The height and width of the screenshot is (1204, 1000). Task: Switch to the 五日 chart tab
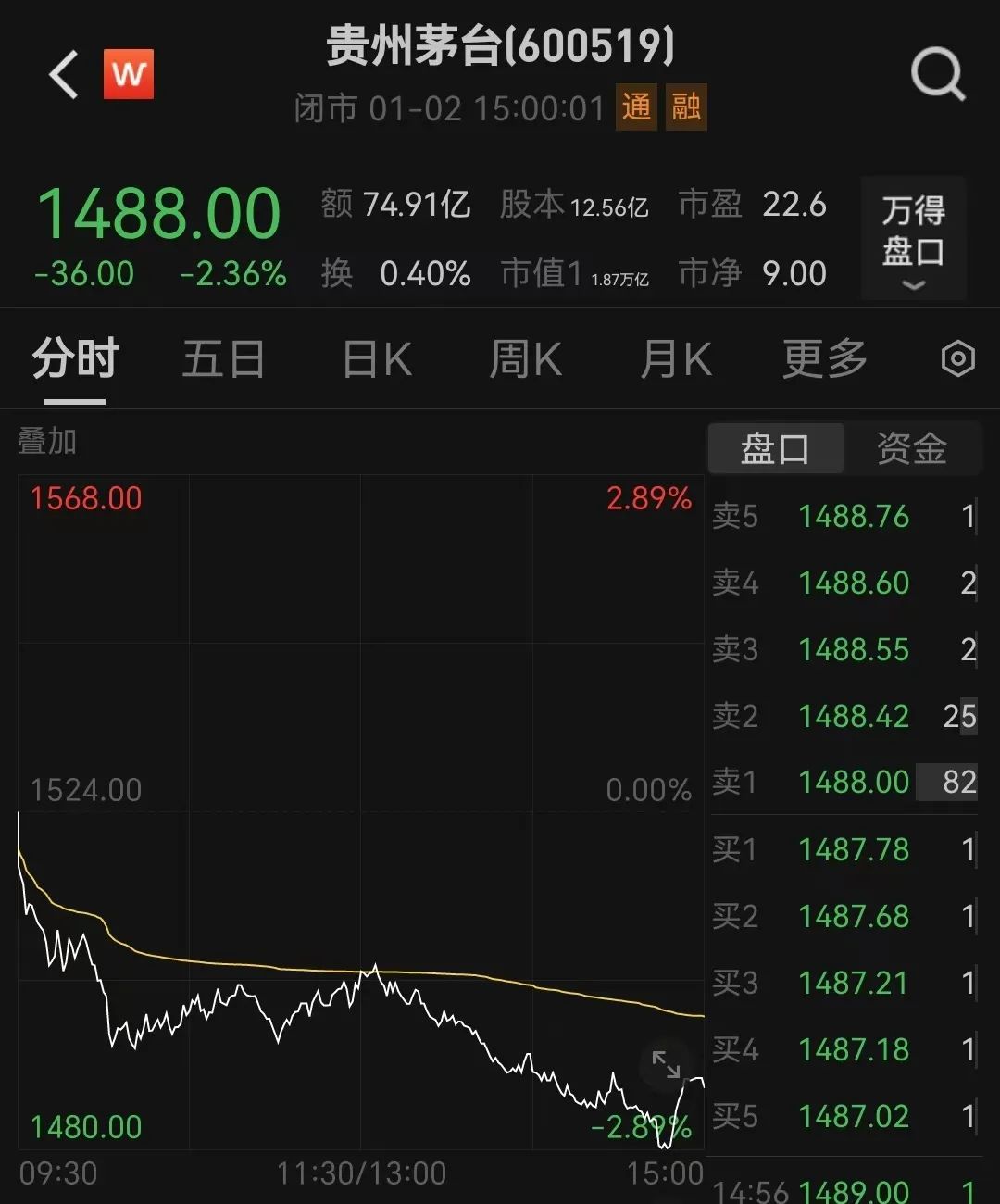[223, 359]
